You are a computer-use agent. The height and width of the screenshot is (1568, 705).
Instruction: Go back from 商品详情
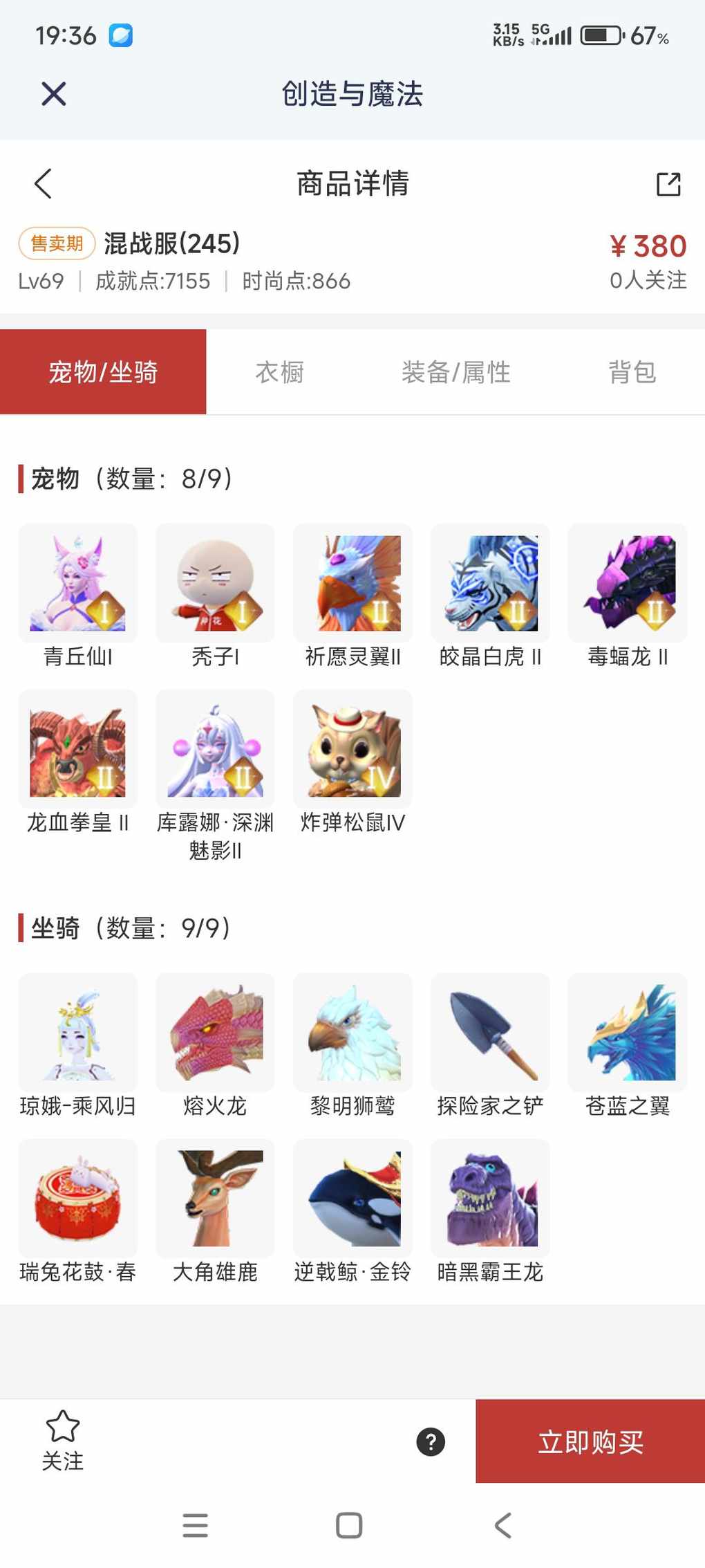tap(43, 184)
